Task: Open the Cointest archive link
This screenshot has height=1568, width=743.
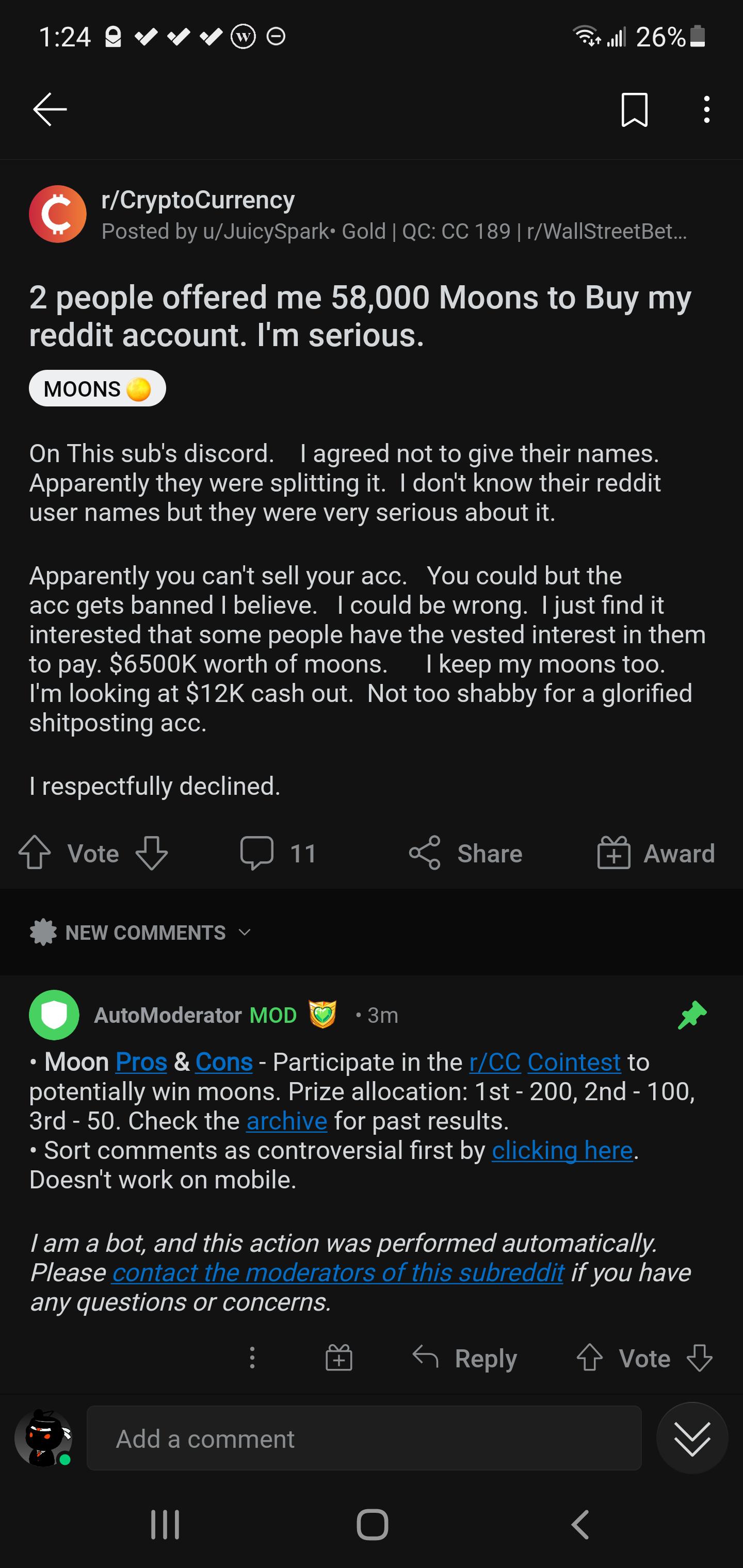Action: tap(286, 1120)
